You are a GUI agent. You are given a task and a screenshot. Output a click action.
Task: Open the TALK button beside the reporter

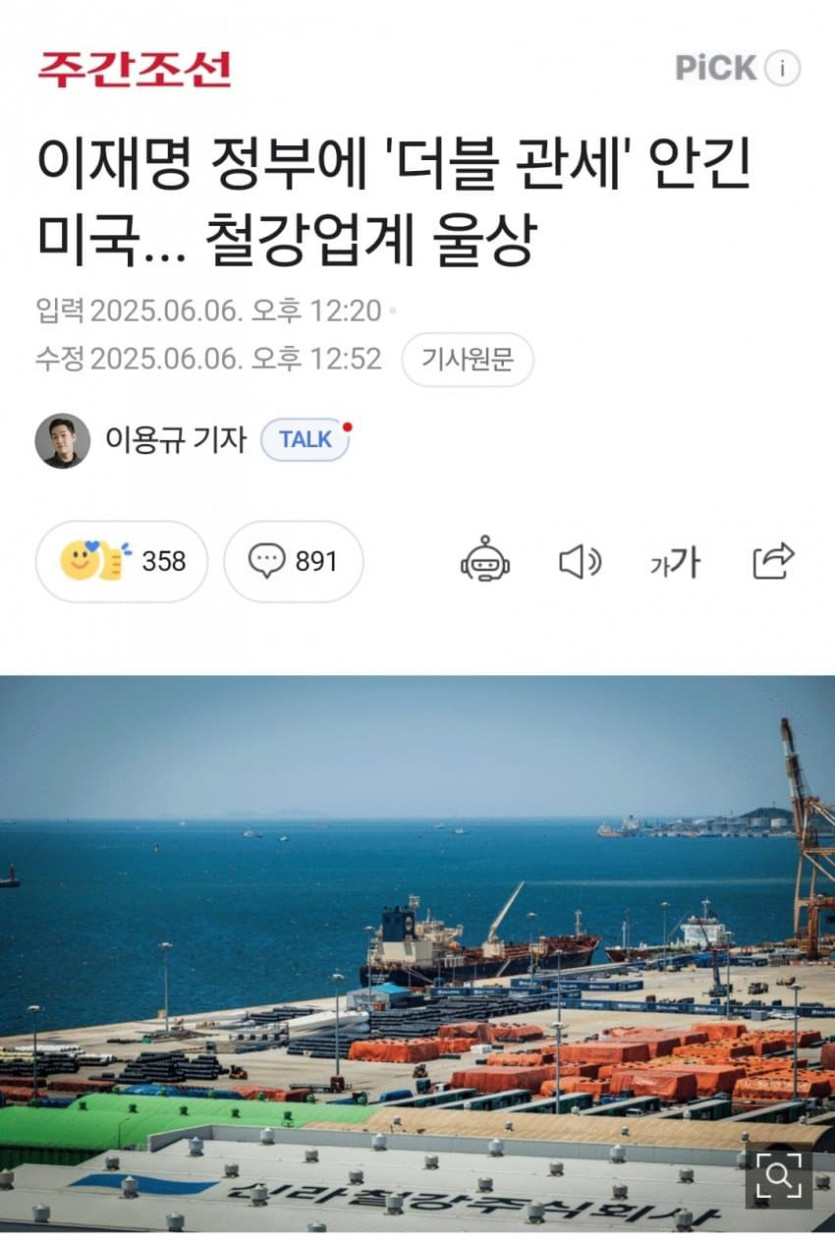[x=305, y=440]
